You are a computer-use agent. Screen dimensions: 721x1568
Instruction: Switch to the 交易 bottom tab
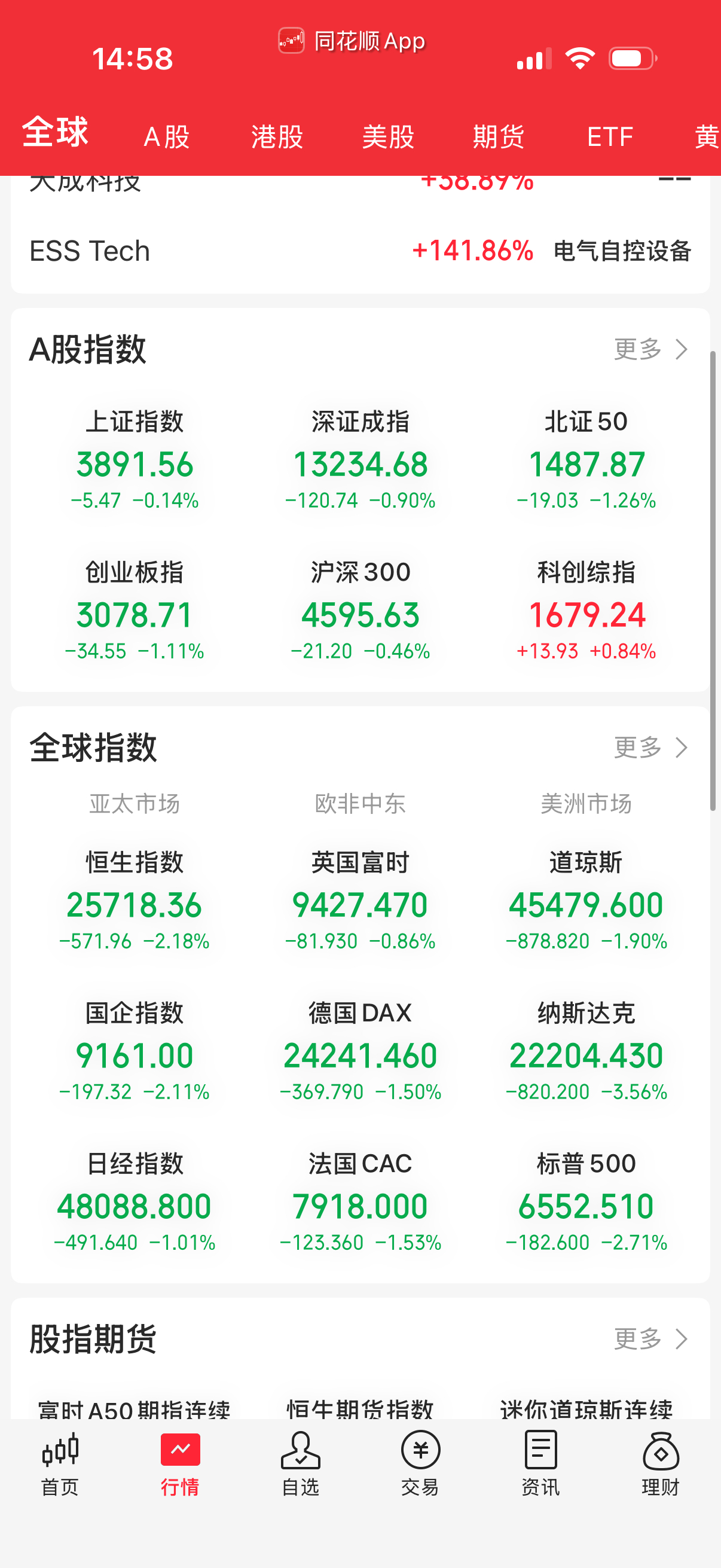(420, 1462)
